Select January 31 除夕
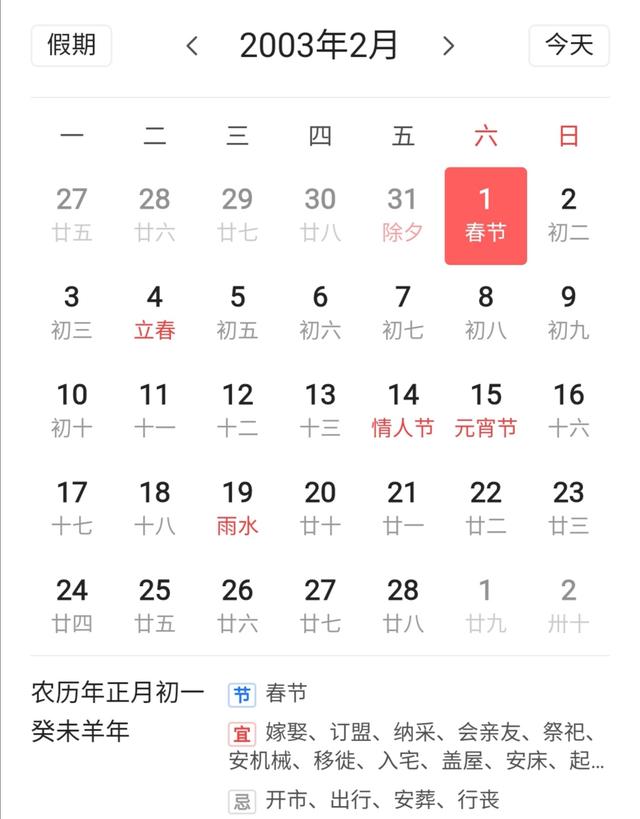This screenshot has height=819, width=640. (402, 214)
